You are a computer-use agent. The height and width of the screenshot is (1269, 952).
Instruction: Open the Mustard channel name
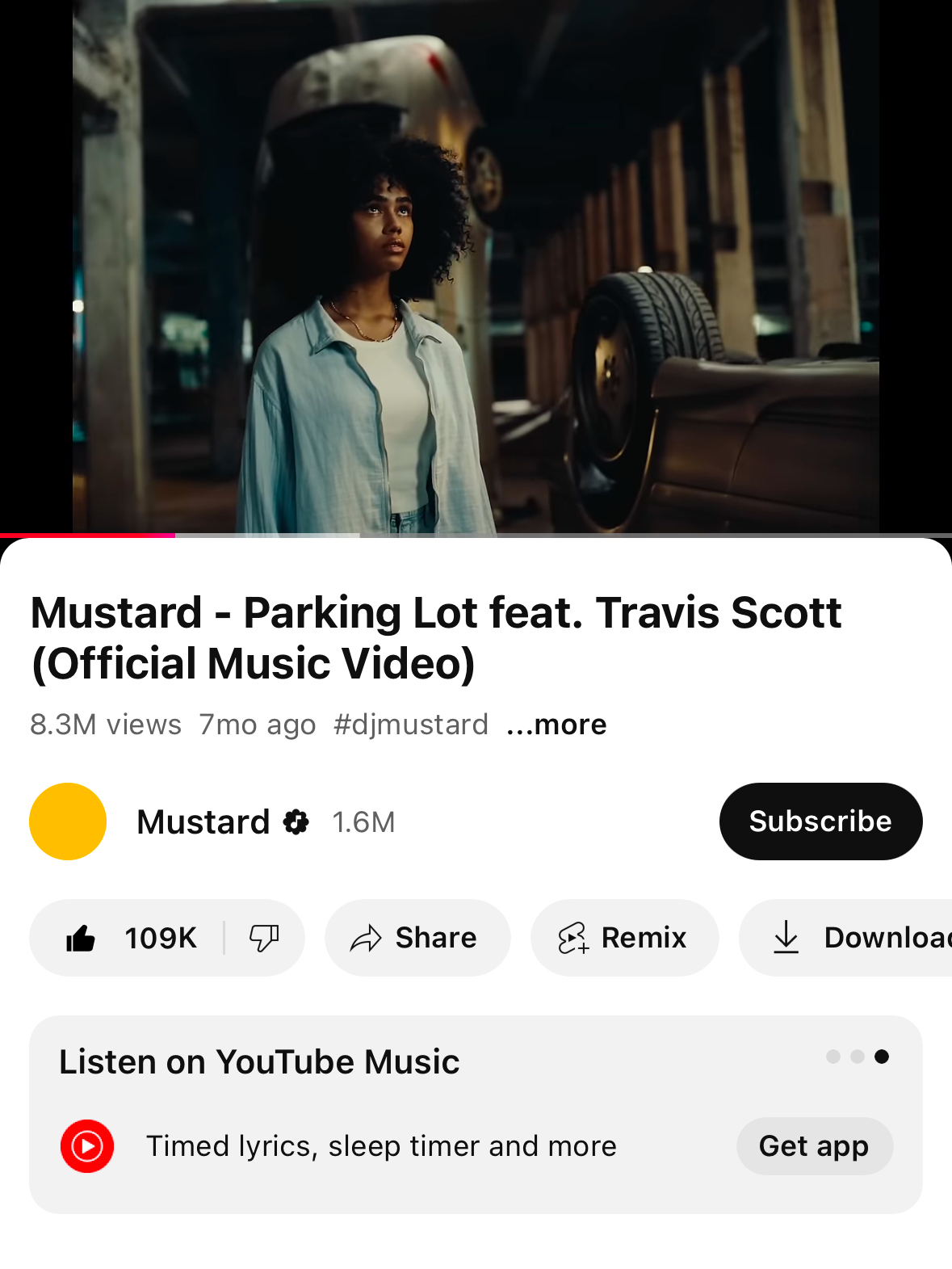coord(203,822)
